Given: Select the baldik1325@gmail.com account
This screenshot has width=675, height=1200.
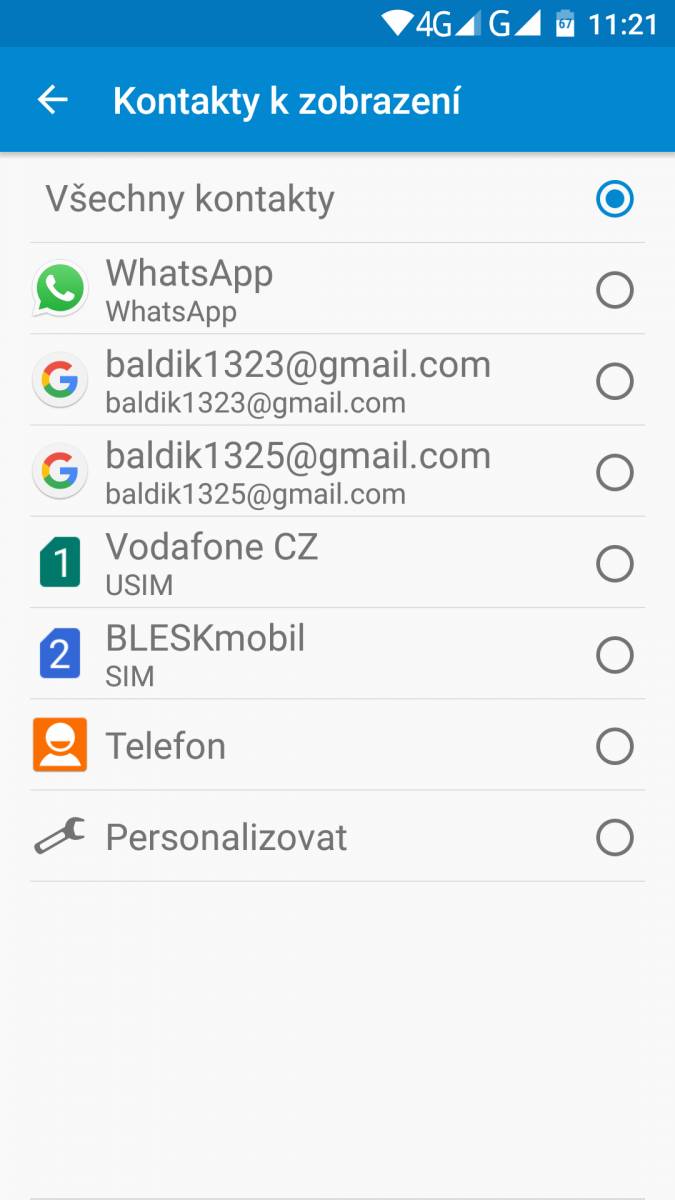Looking at the screenshot, I should pyautogui.click(x=337, y=471).
